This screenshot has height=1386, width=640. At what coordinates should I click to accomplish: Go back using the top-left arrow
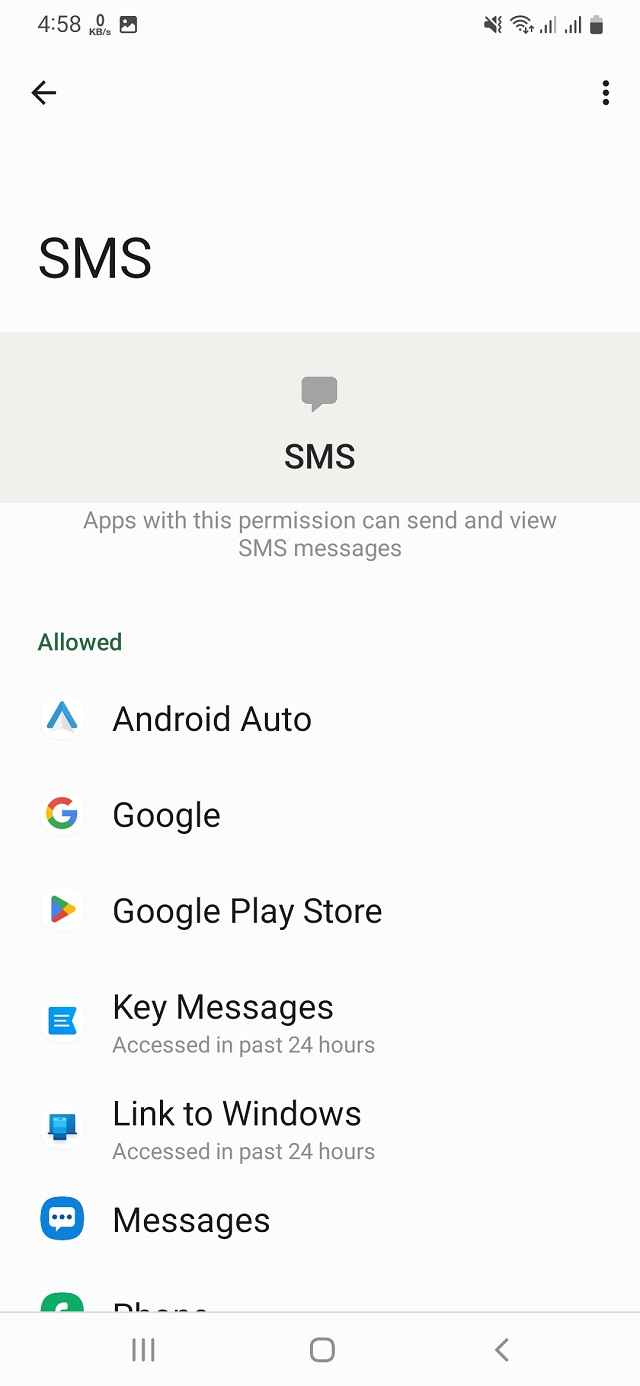pos(44,93)
